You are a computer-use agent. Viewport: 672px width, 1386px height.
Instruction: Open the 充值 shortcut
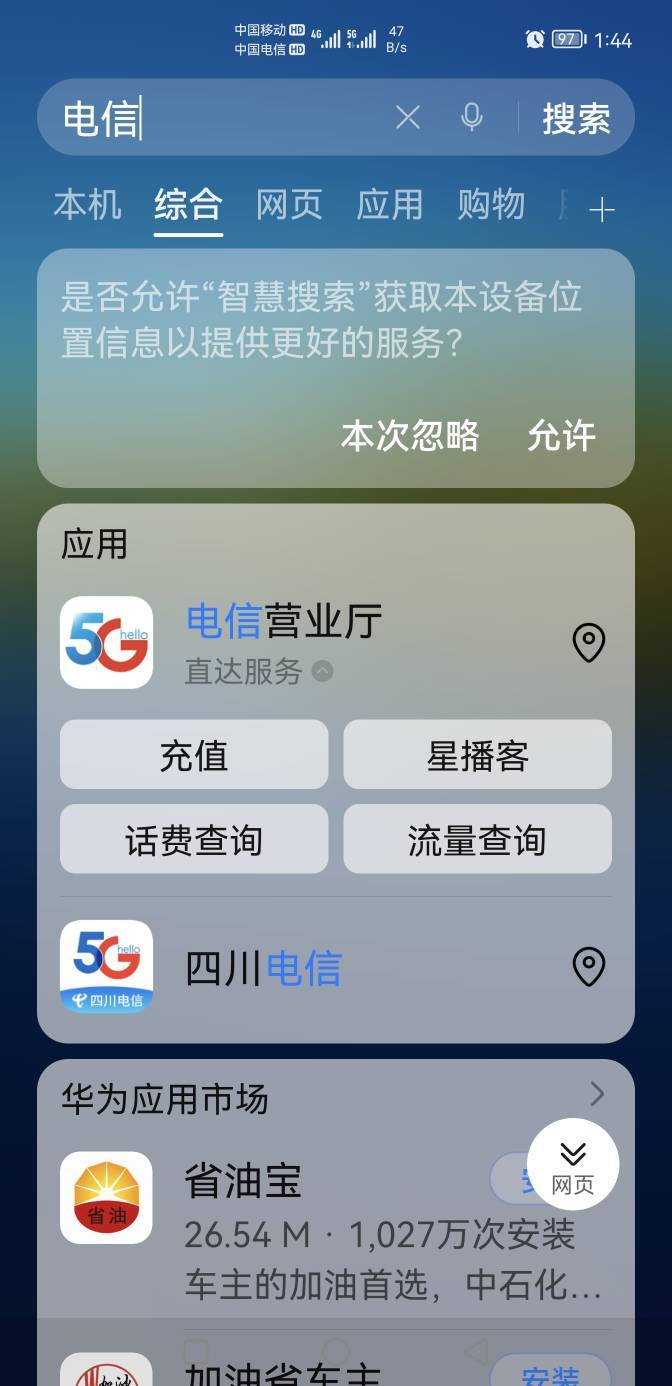pos(194,755)
